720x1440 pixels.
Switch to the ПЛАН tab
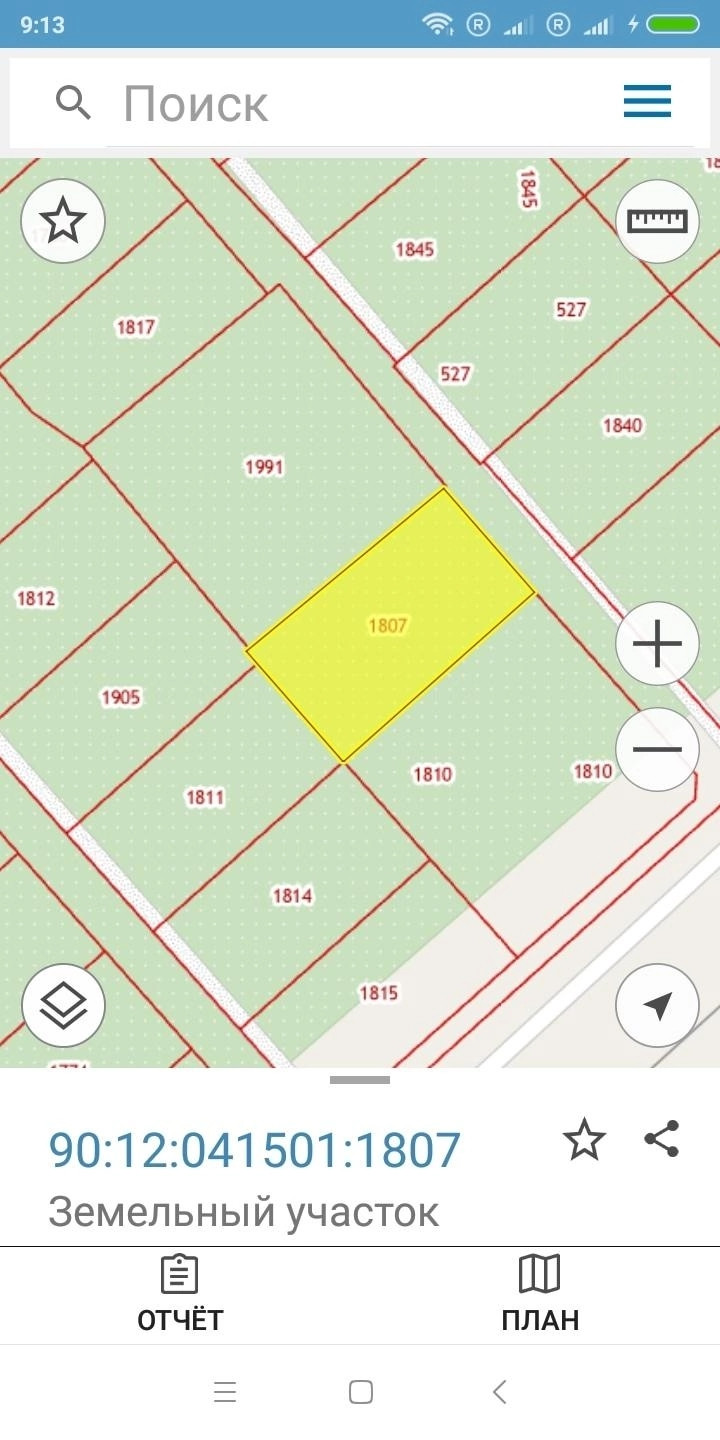click(x=540, y=1294)
